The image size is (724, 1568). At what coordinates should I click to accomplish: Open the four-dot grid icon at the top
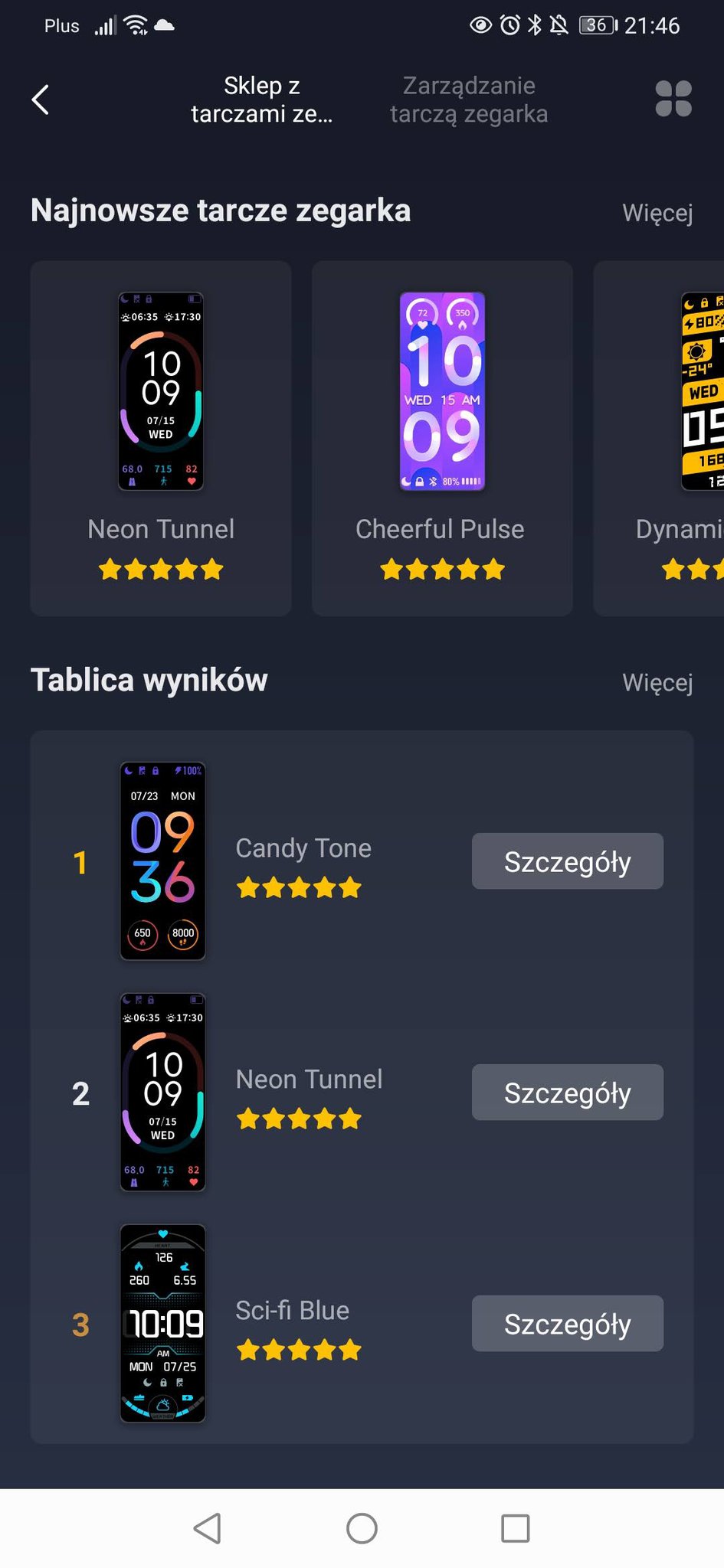[673, 99]
